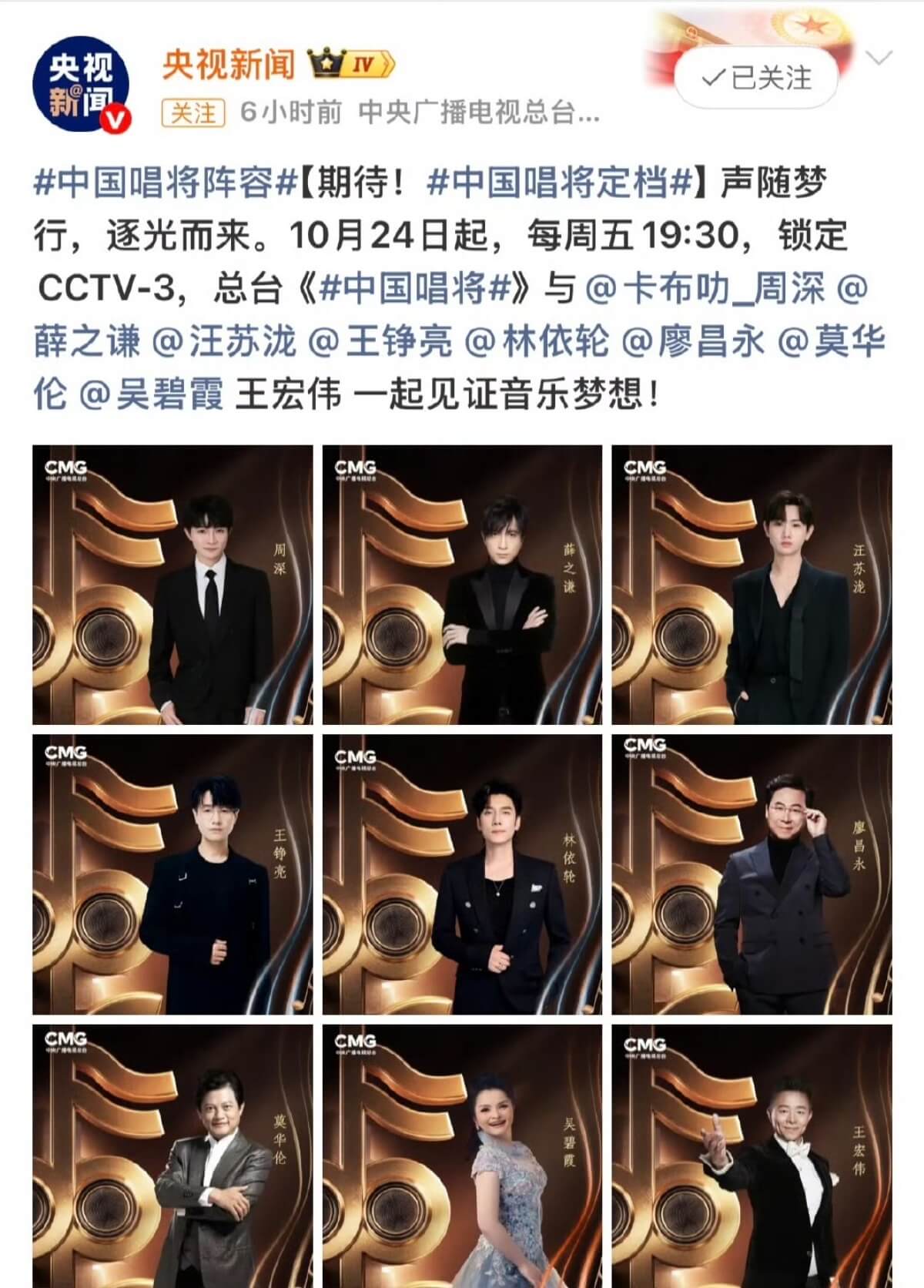View the 王宏伟 poster image
The image size is (924, 1288).
pos(752,1156)
